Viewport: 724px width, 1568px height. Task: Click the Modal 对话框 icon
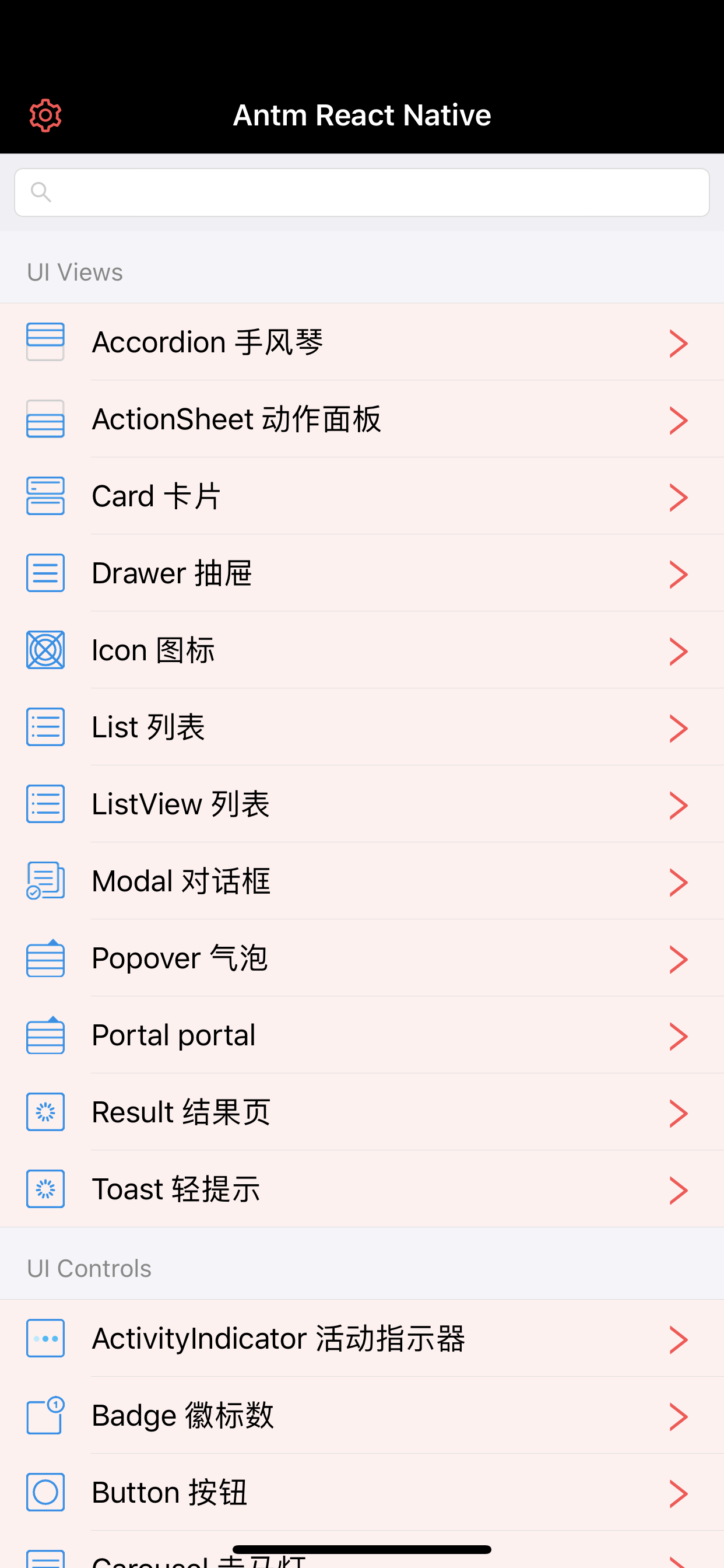click(45, 881)
